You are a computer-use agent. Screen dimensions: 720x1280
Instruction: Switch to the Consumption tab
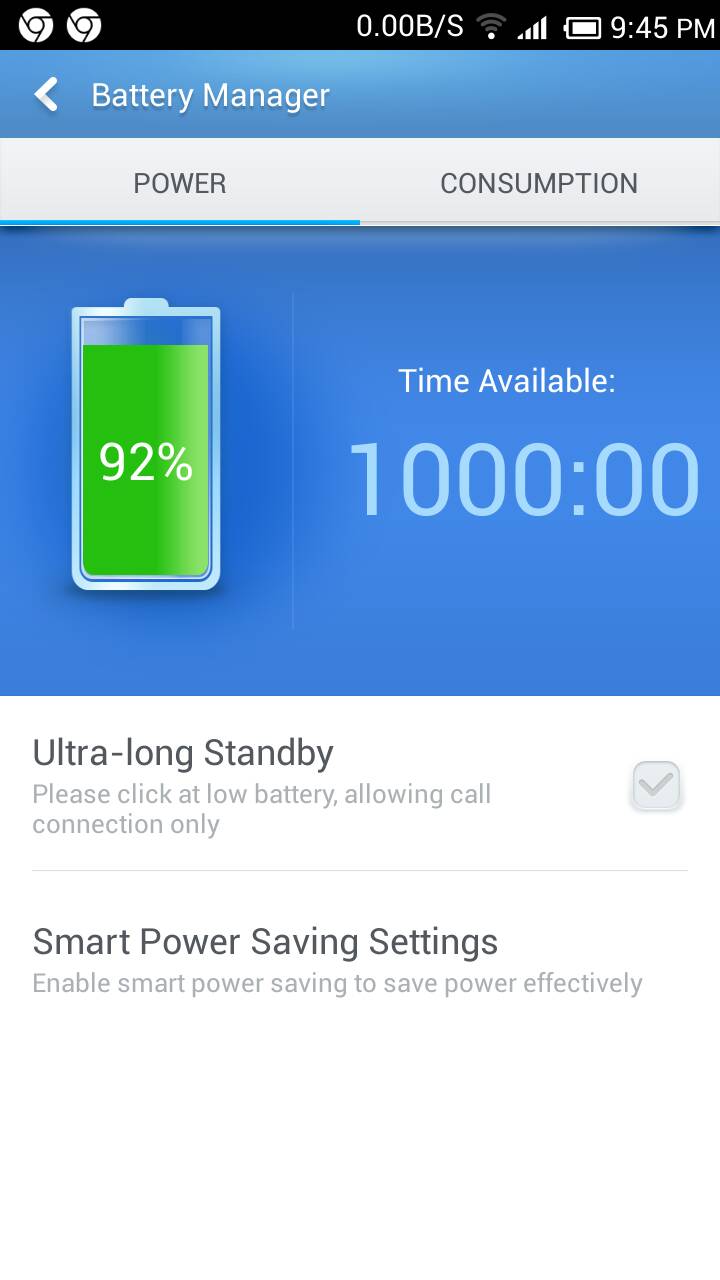(540, 183)
